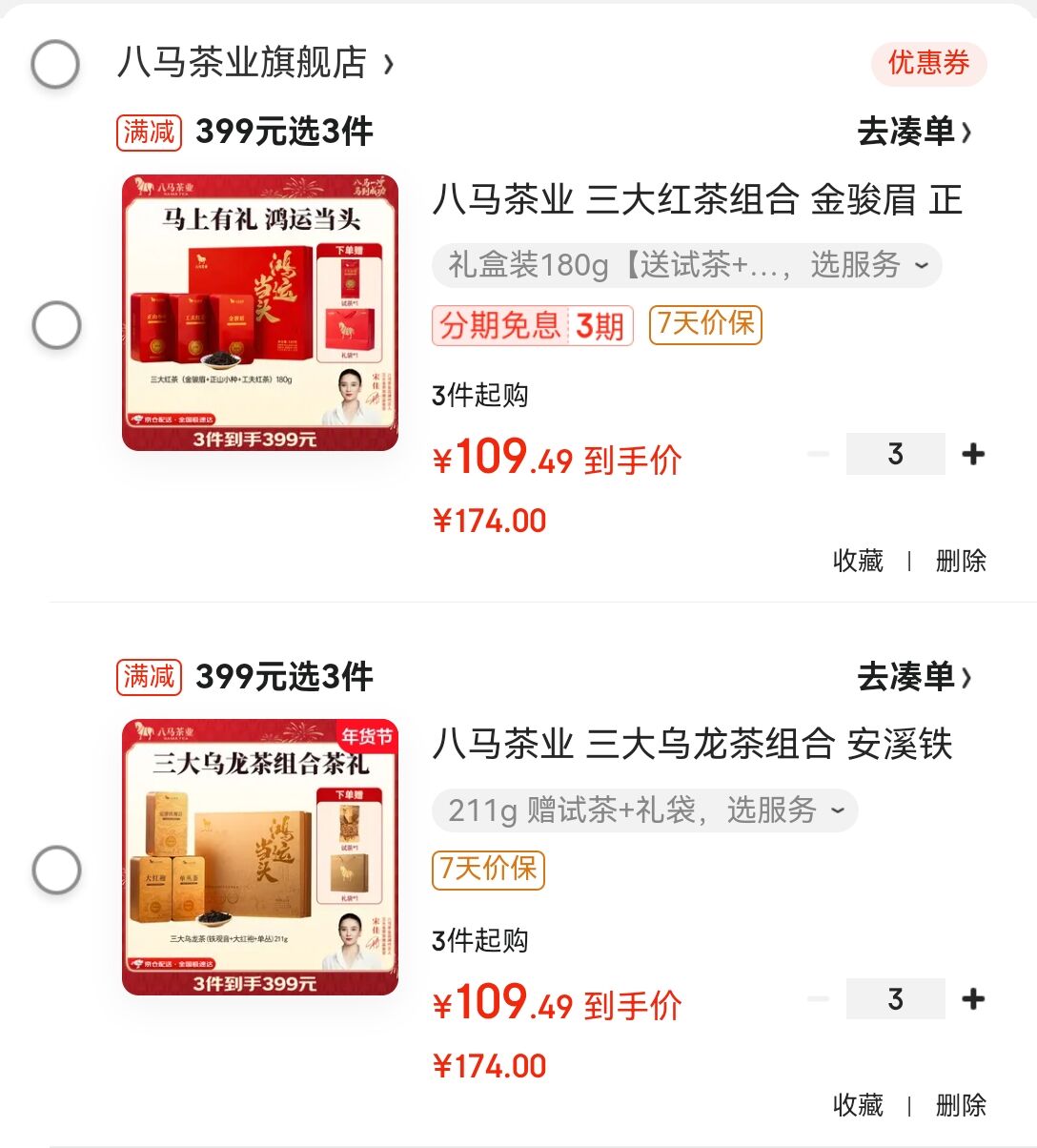
Task: Open the 八马茶业旗舰店 store page
Action: [x=254, y=63]
